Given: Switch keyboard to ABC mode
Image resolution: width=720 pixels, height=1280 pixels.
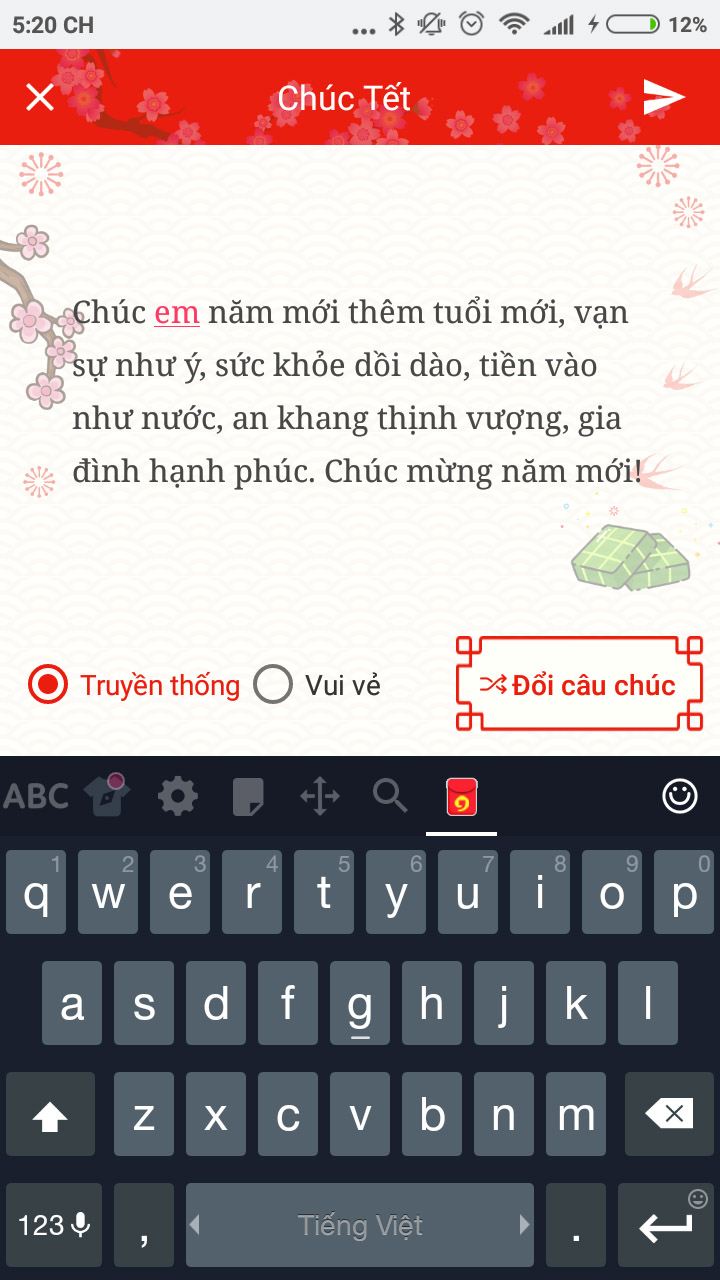Looking at the screenshot, I should tap(36, 797).
